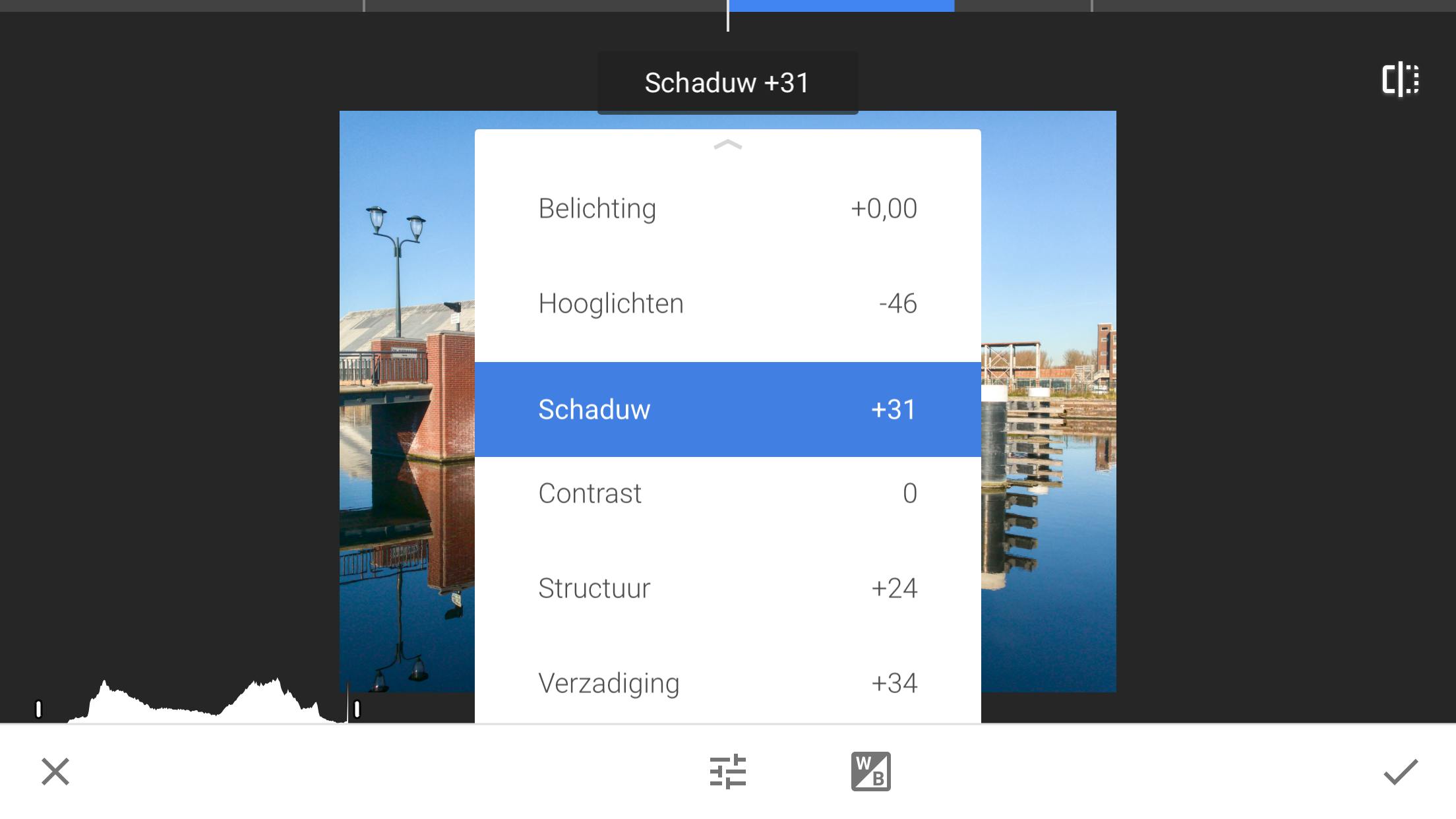Select the Structuur parameter
This screenshot has width=1456, height=819.
[x=727, y=588]
